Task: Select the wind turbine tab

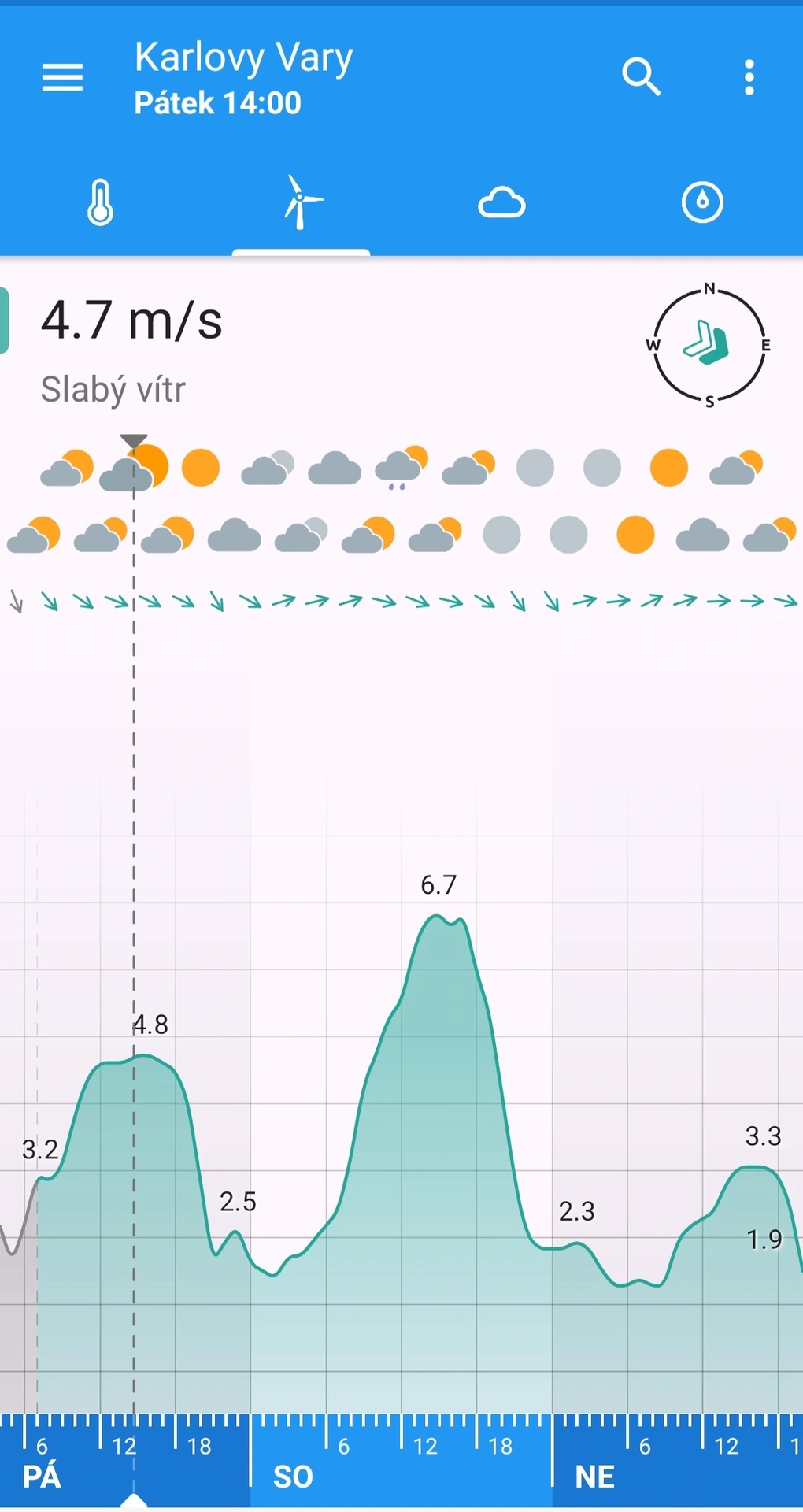Action: [301, 203]
